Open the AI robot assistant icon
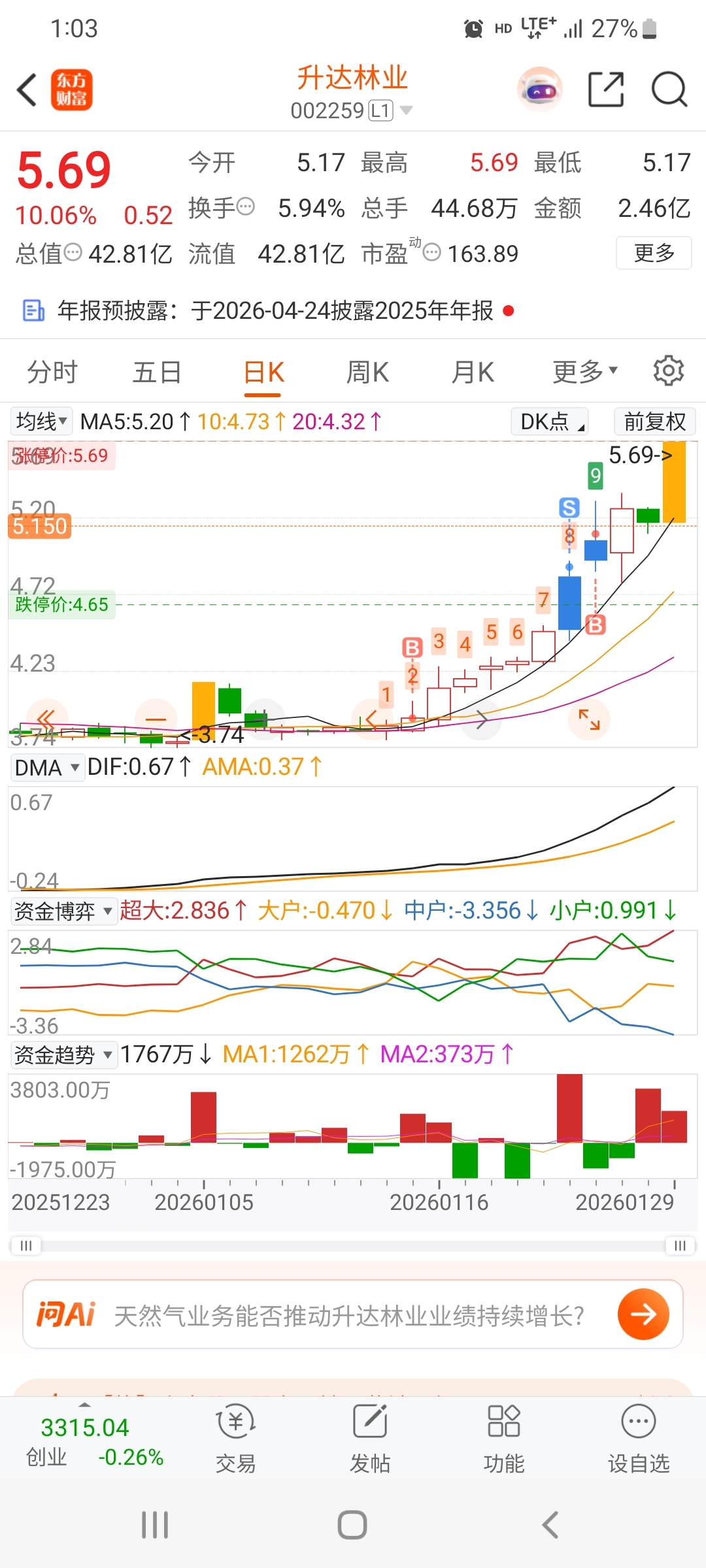 (540, 90)
